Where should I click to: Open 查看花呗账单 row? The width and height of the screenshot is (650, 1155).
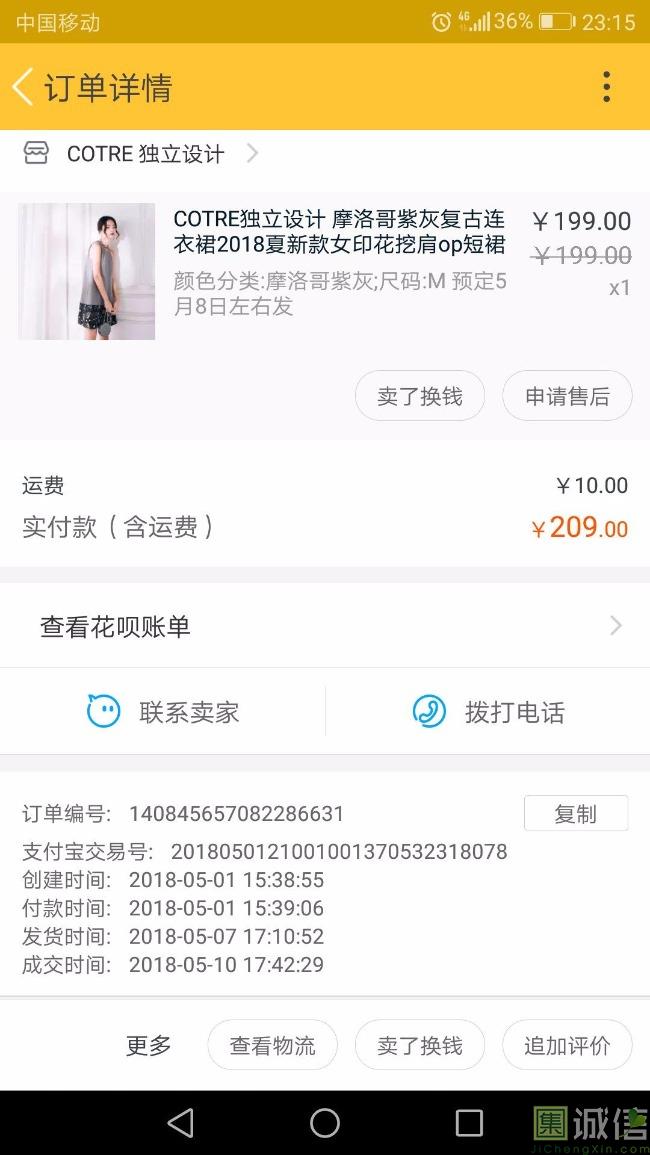[x=325, y=627]
